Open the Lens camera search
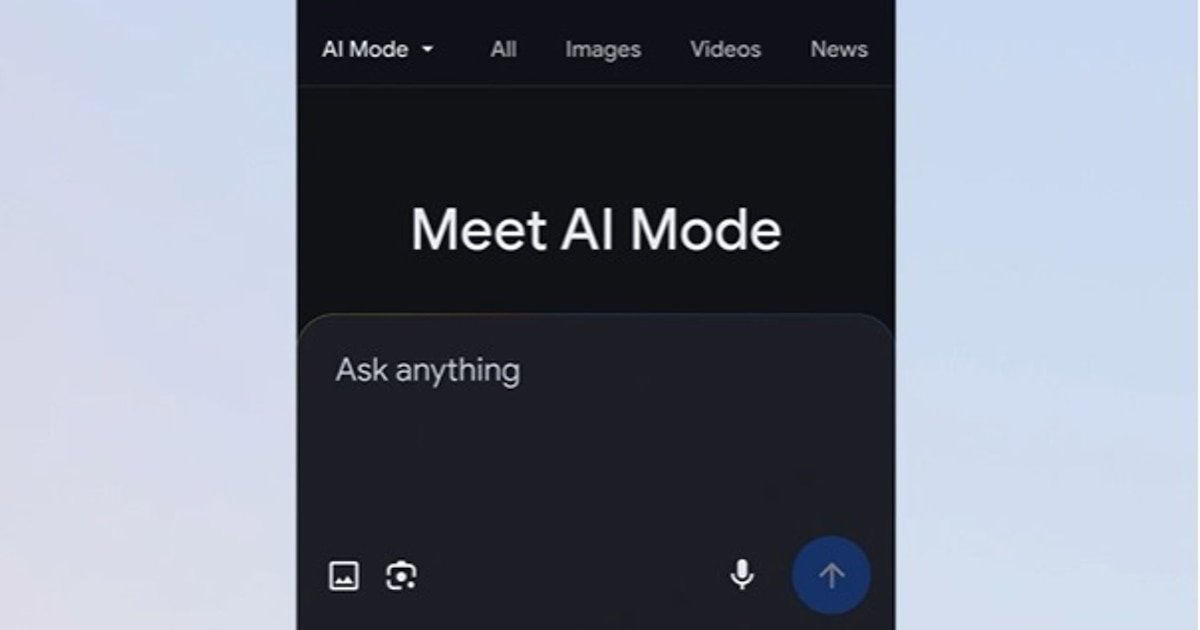The width and height of the screenshot is (1200, 630). (x=401, y=575)
